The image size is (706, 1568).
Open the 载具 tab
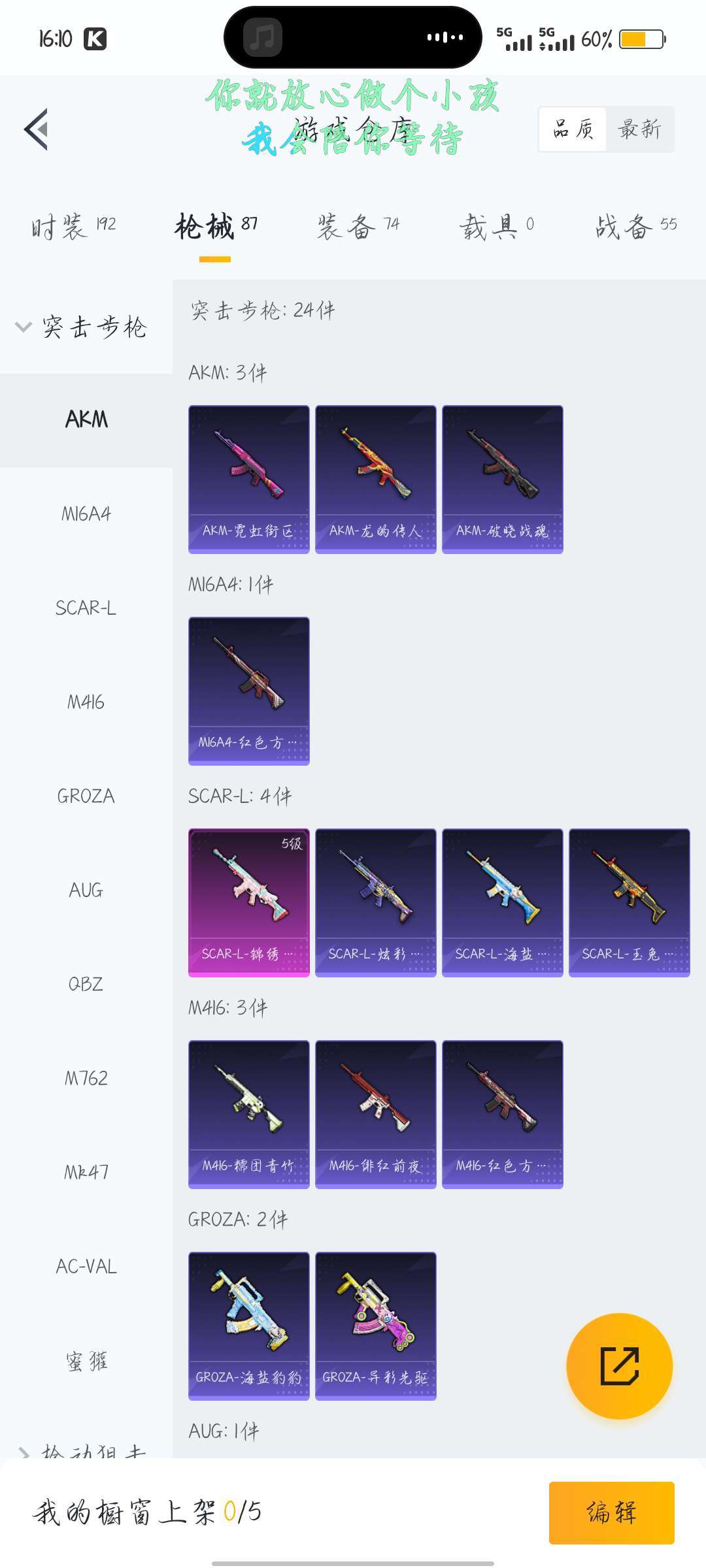click(x=497, y=227)
